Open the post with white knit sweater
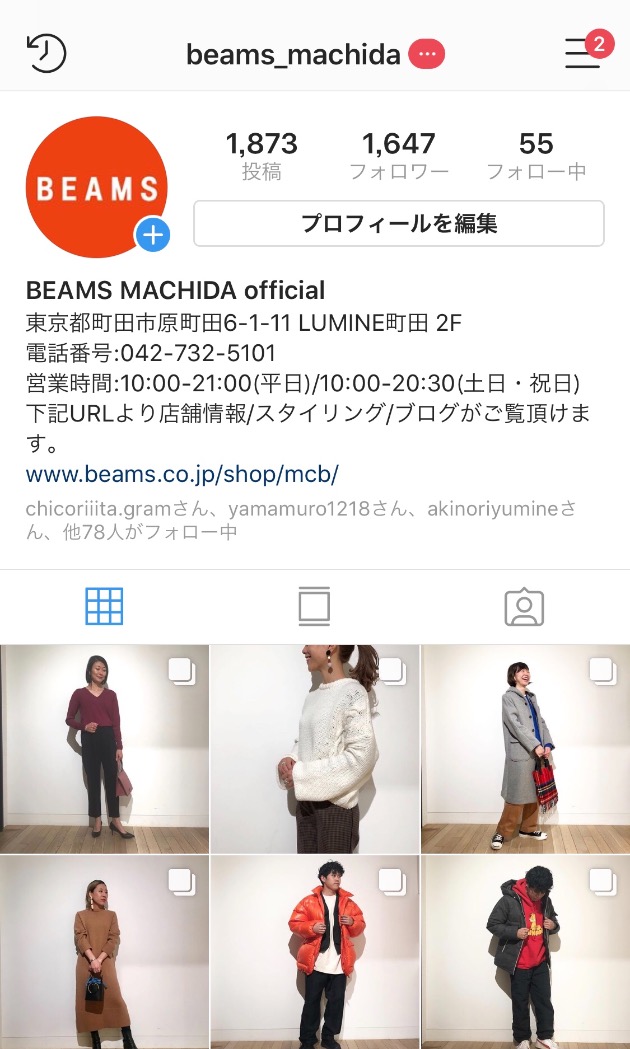This screenshot has height=1049, width=630. (314, 748)
